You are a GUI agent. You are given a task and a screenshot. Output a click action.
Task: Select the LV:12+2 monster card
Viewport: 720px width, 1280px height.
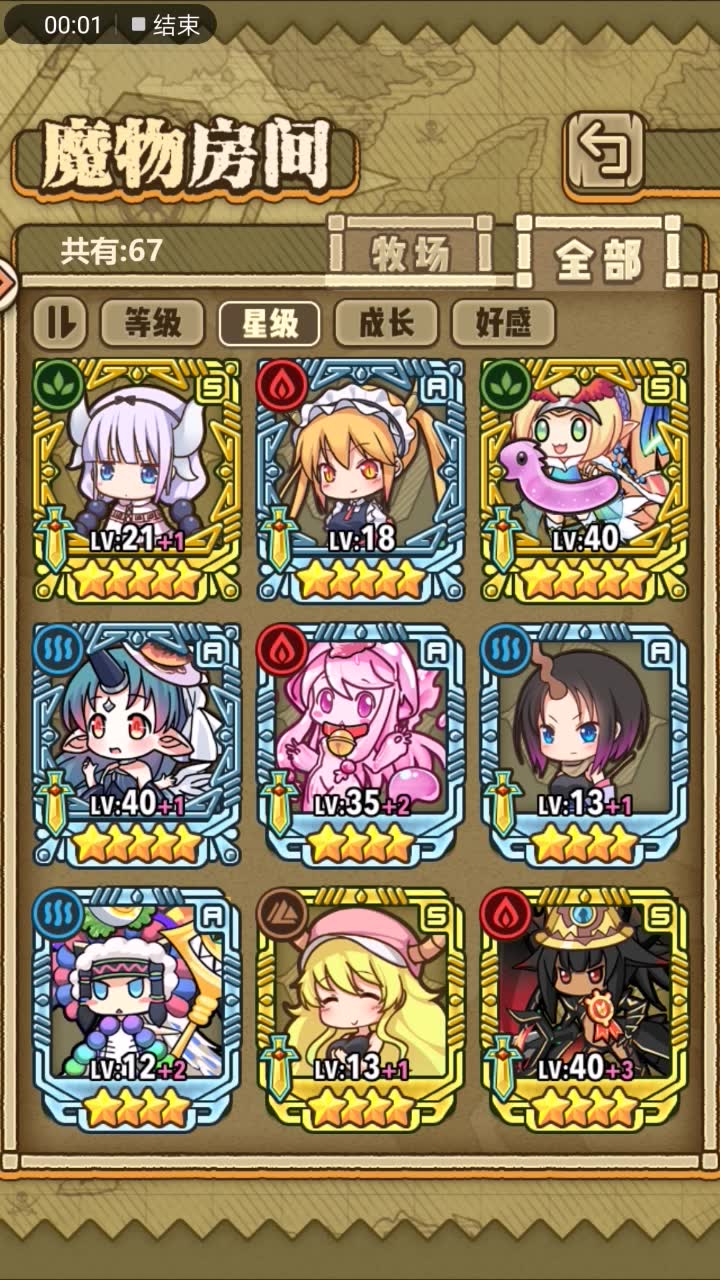[138, 1010]
